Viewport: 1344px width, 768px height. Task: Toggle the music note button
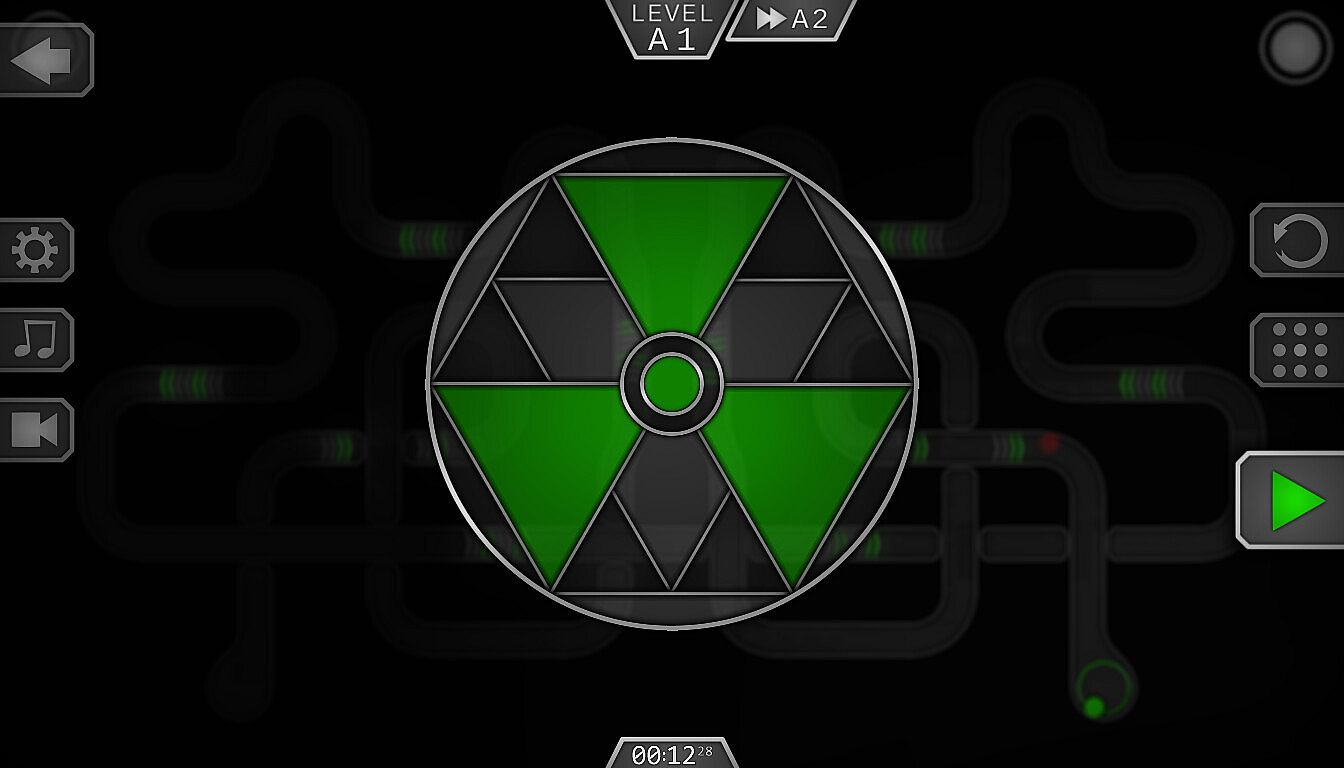click(x=36, y=340)
